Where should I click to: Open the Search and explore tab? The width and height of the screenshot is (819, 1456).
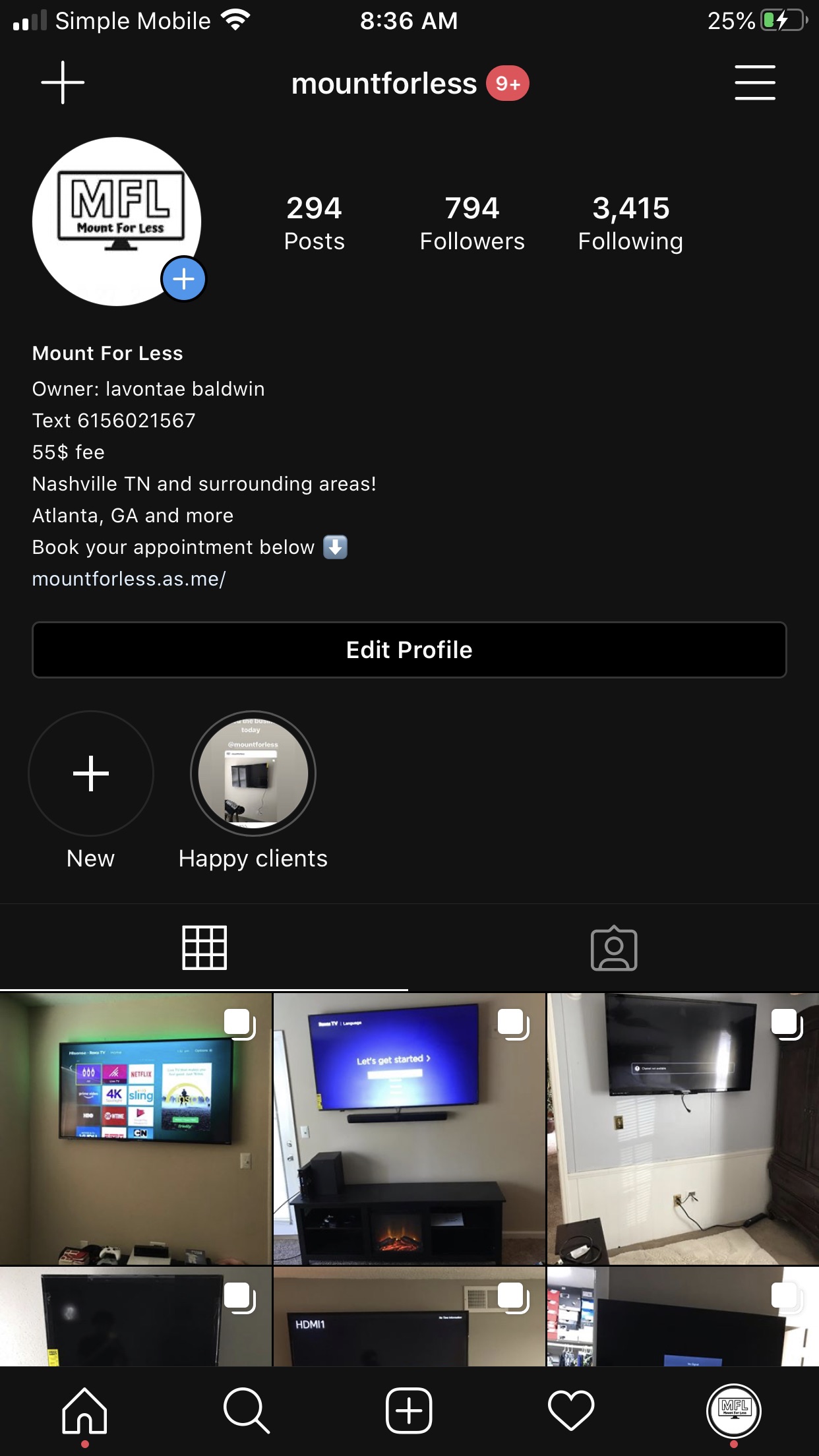[x=246, y=1410]
